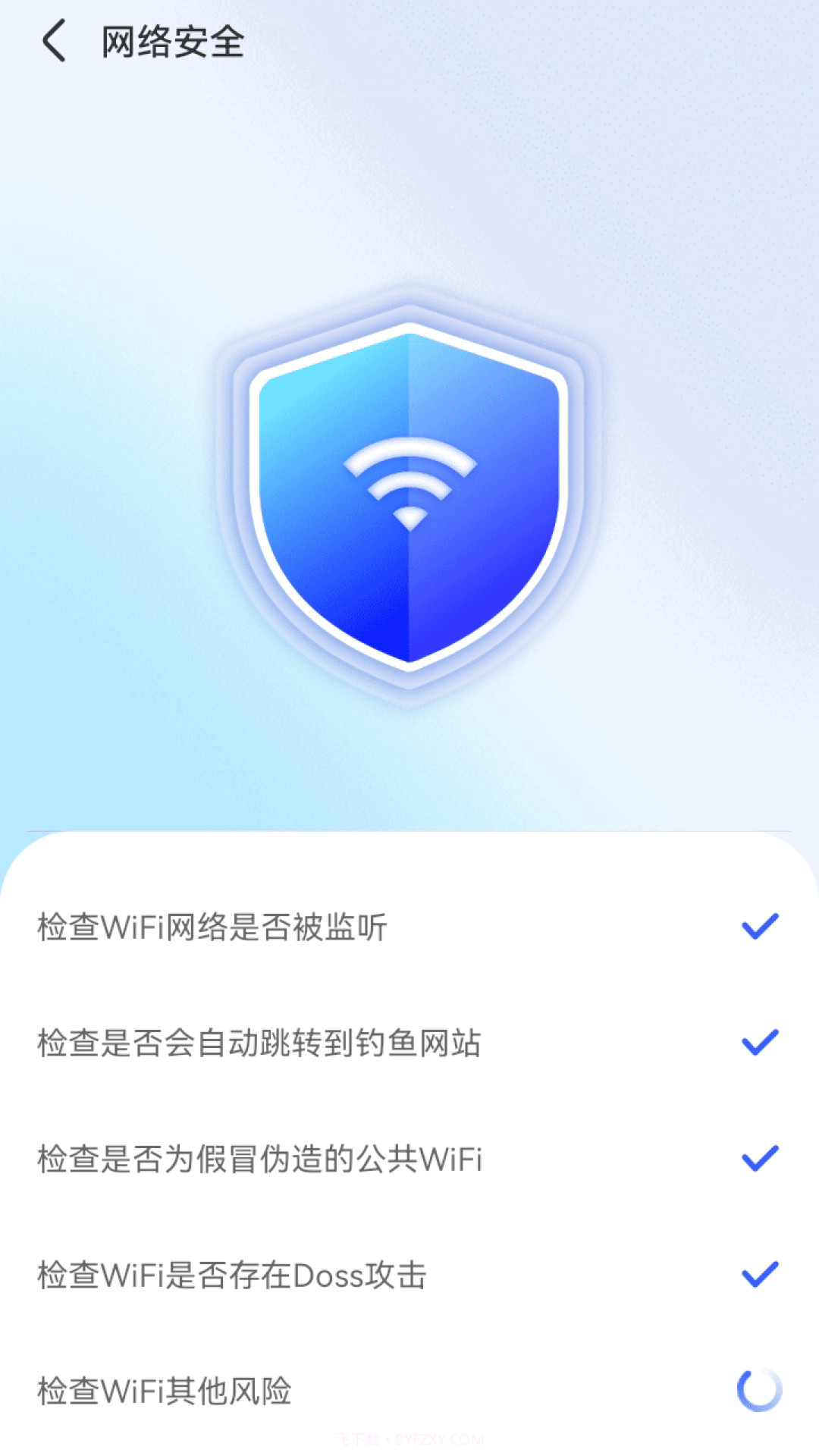819x1456 pixels.
Task: Click the blue shield WiFi icon
Action: pos(409,497)
